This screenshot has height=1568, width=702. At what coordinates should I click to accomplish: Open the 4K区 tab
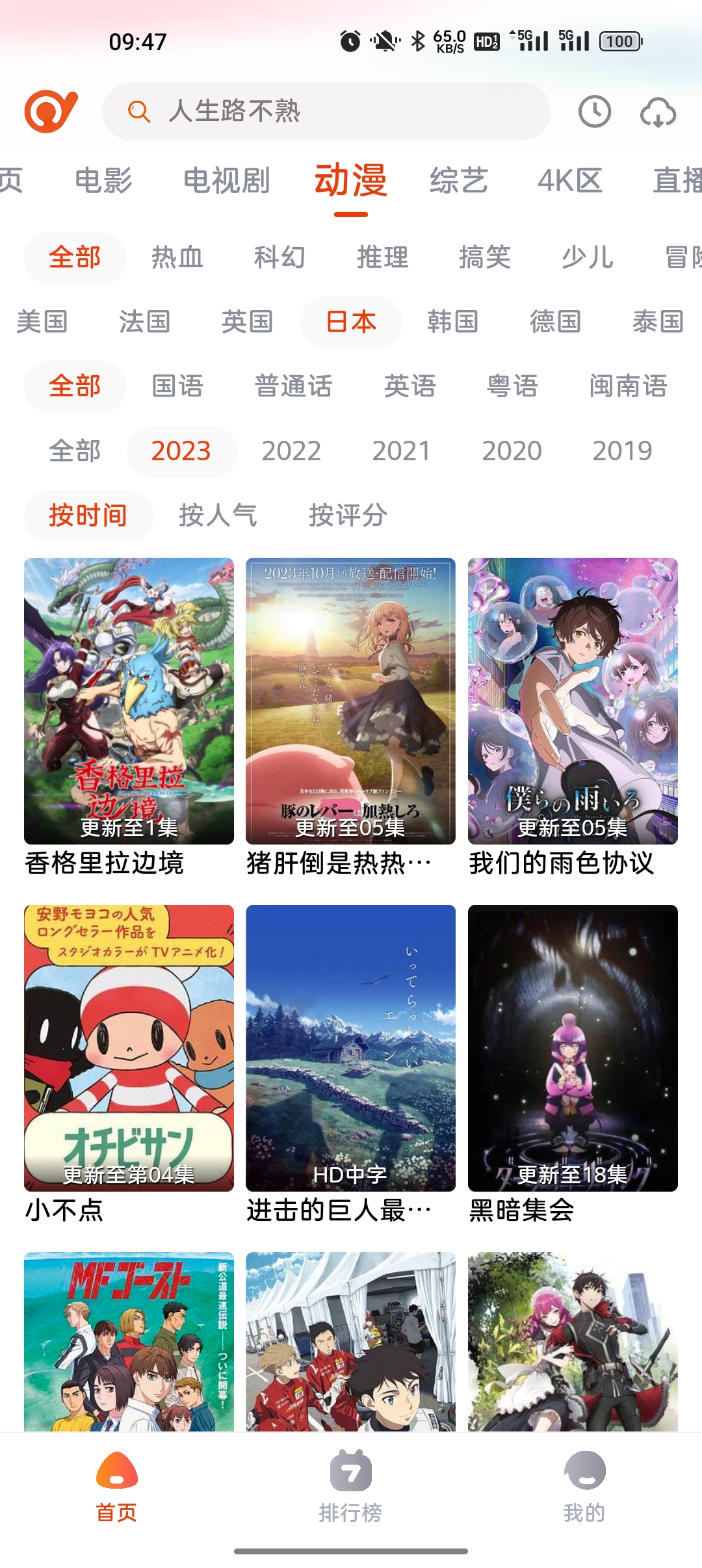[569, 181]
